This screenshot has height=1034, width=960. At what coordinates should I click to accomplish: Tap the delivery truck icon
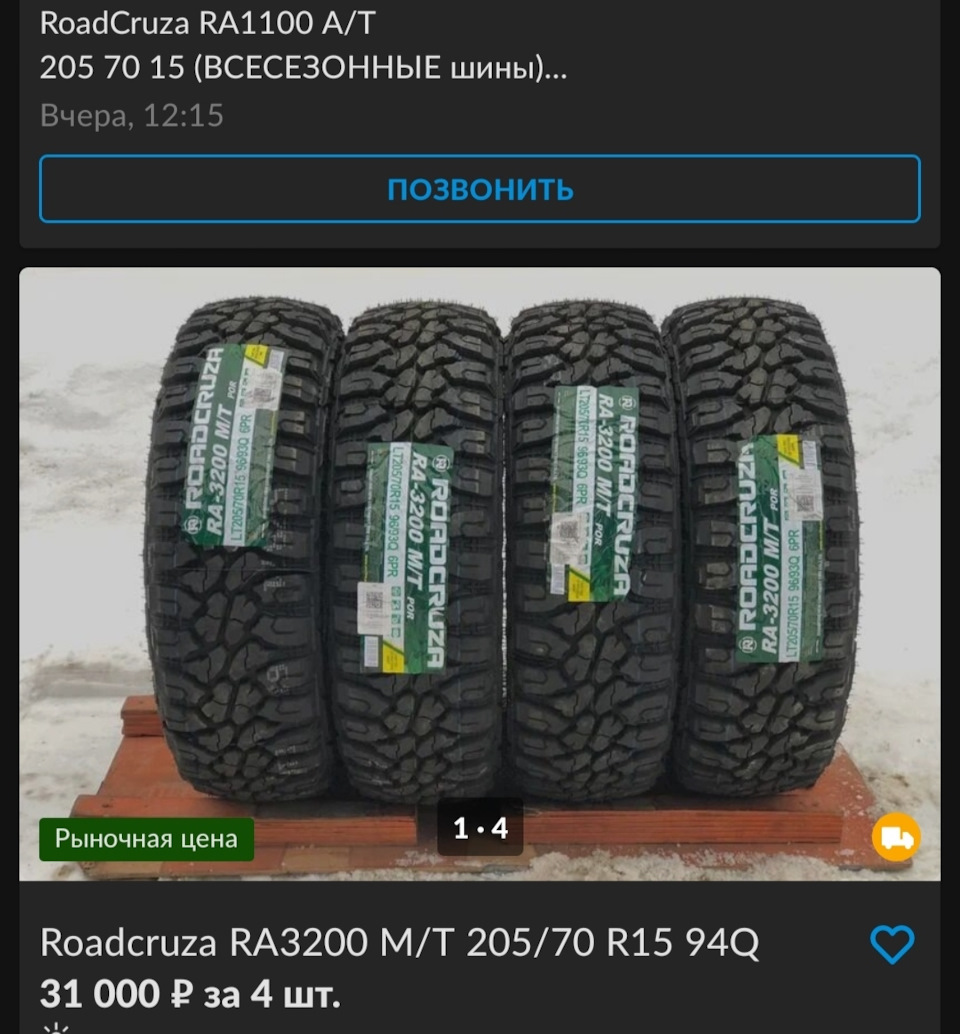(x=895, y=838)
